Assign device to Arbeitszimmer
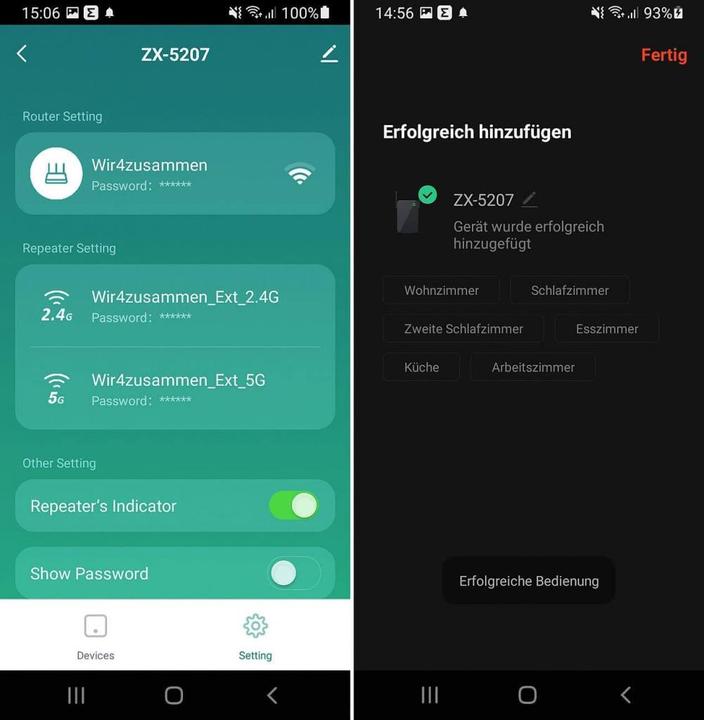This screenshot has width=704, height=720. (x=533, y=367)
